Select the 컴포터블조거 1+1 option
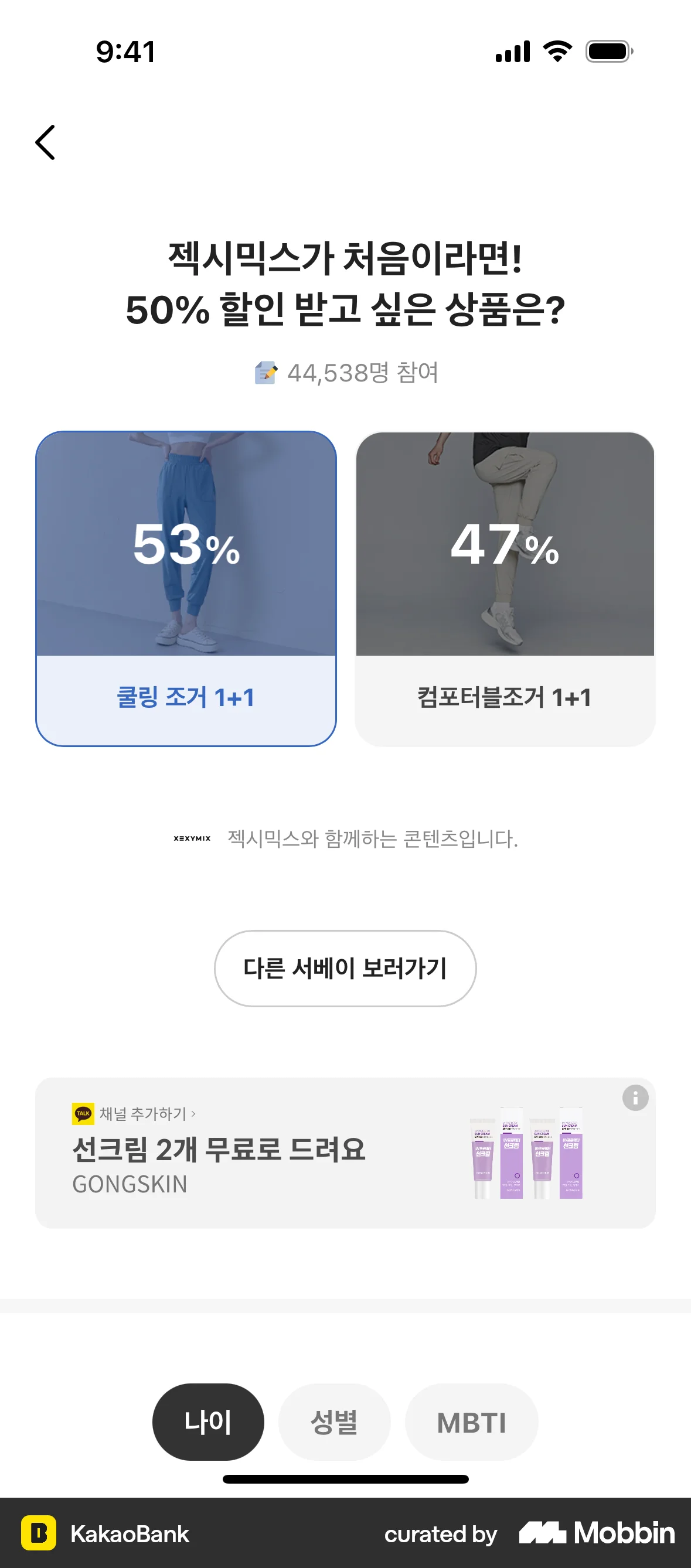Viewport: 691px width, 1568px height. click(x=505, y=589)
